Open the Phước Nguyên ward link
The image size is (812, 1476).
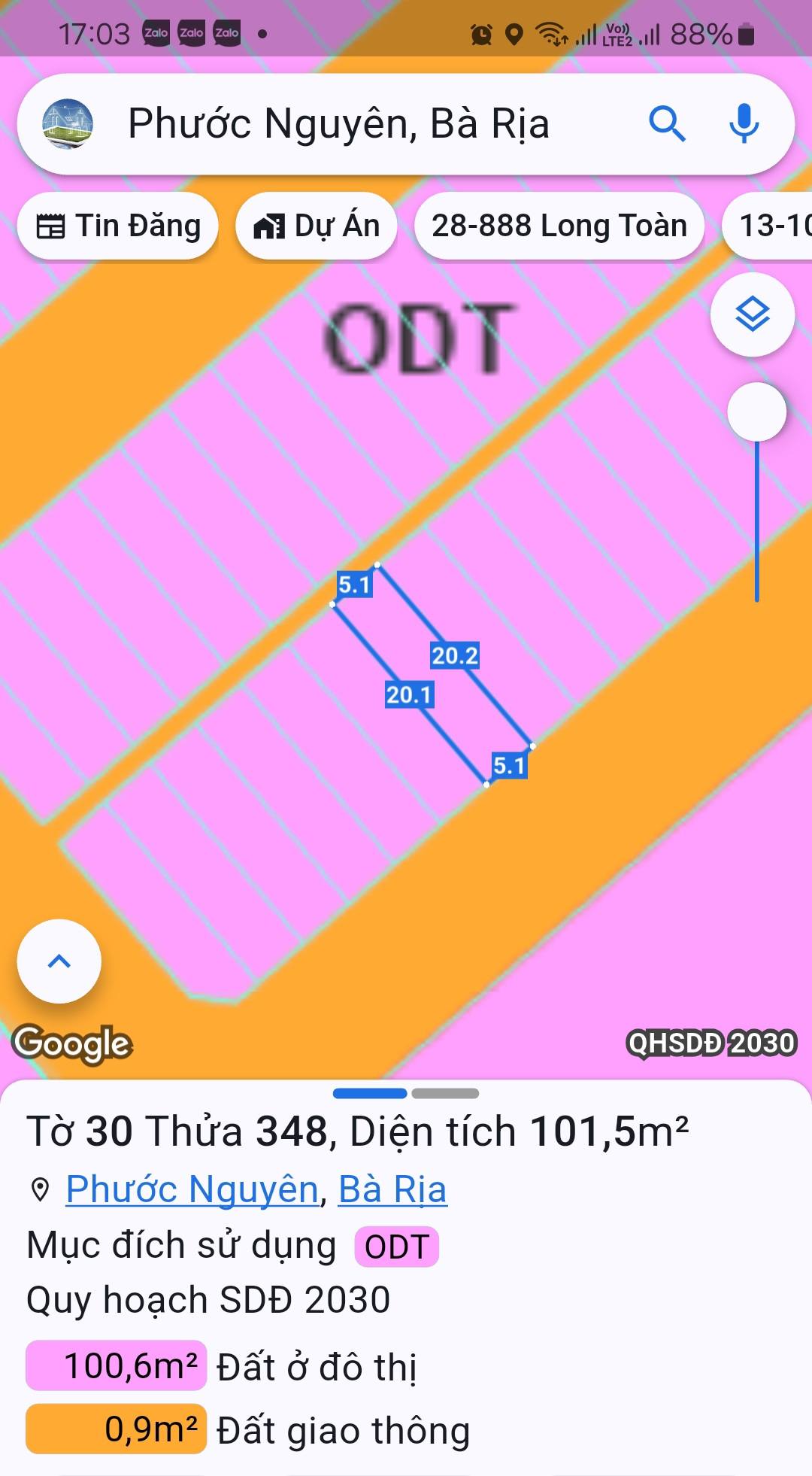coord(191,1187)
